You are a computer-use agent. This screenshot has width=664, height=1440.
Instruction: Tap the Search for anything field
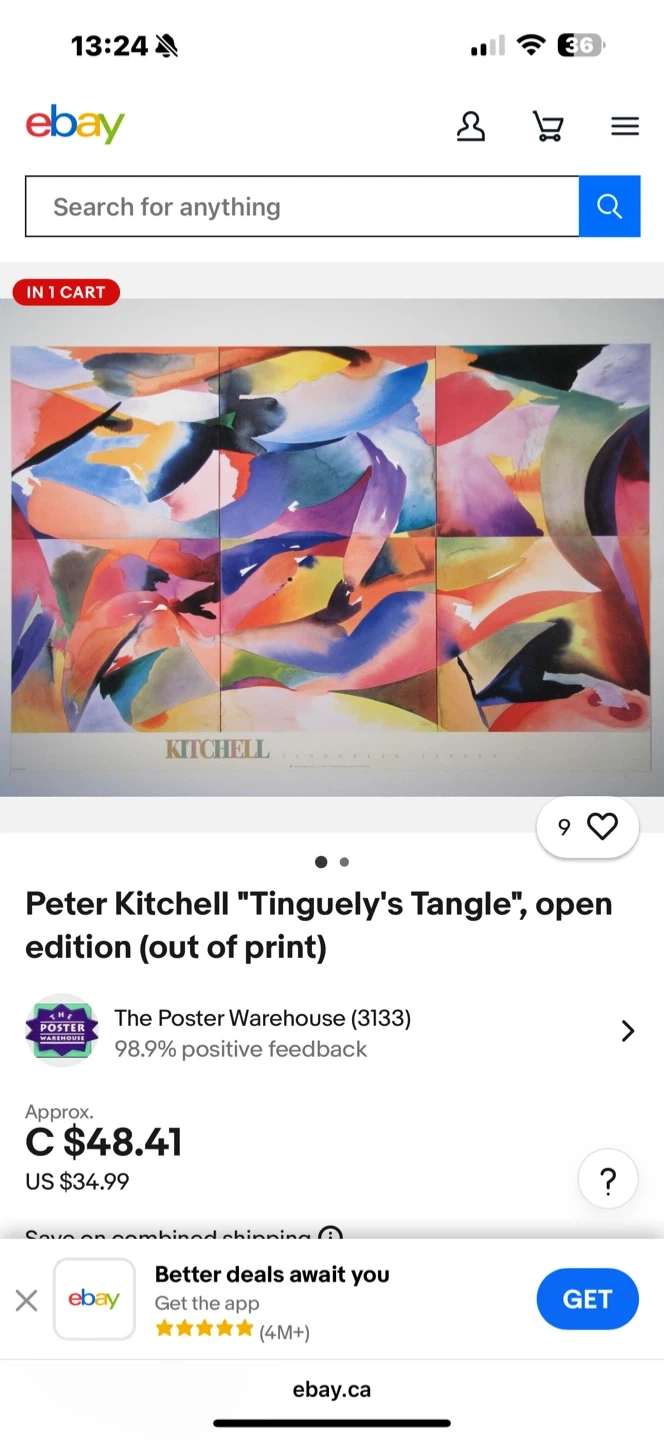click(x=302, y=207)
